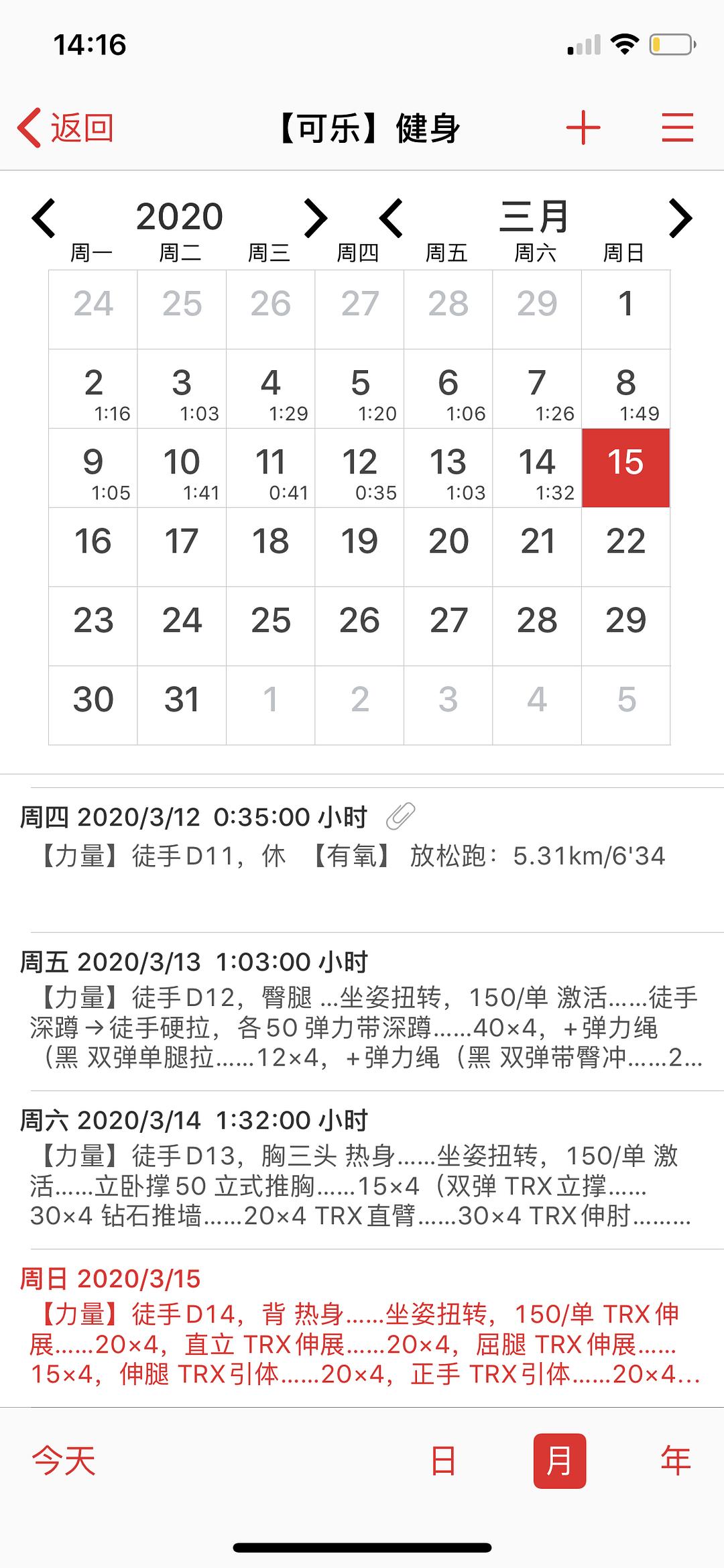Open the 2020 year picker

[x=180, y=216]
